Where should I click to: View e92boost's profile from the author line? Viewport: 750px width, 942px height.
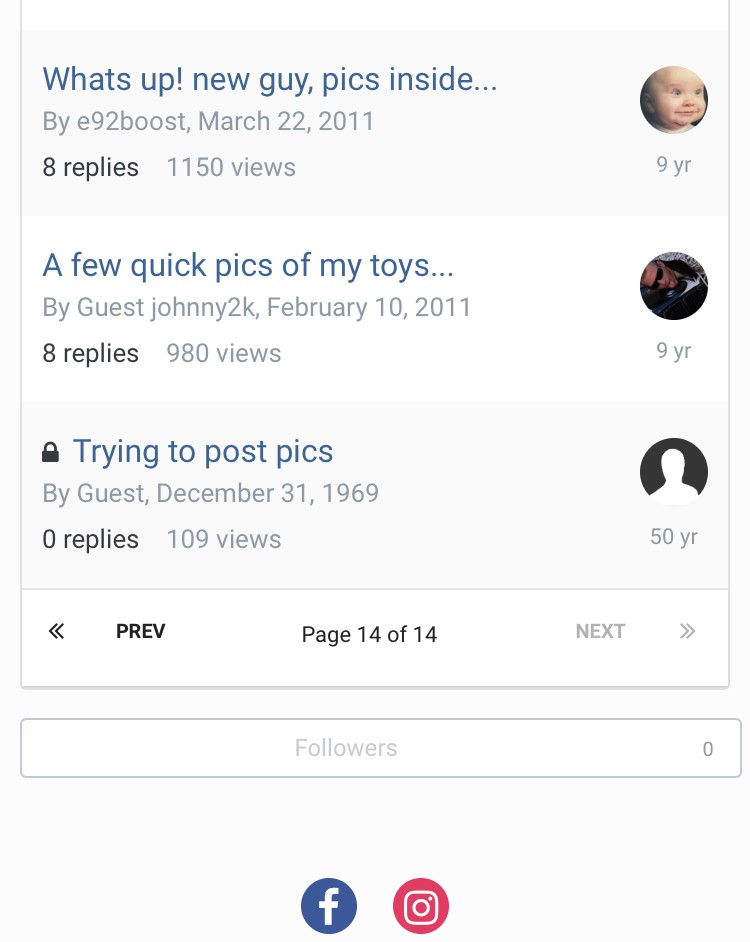[131, 121]
